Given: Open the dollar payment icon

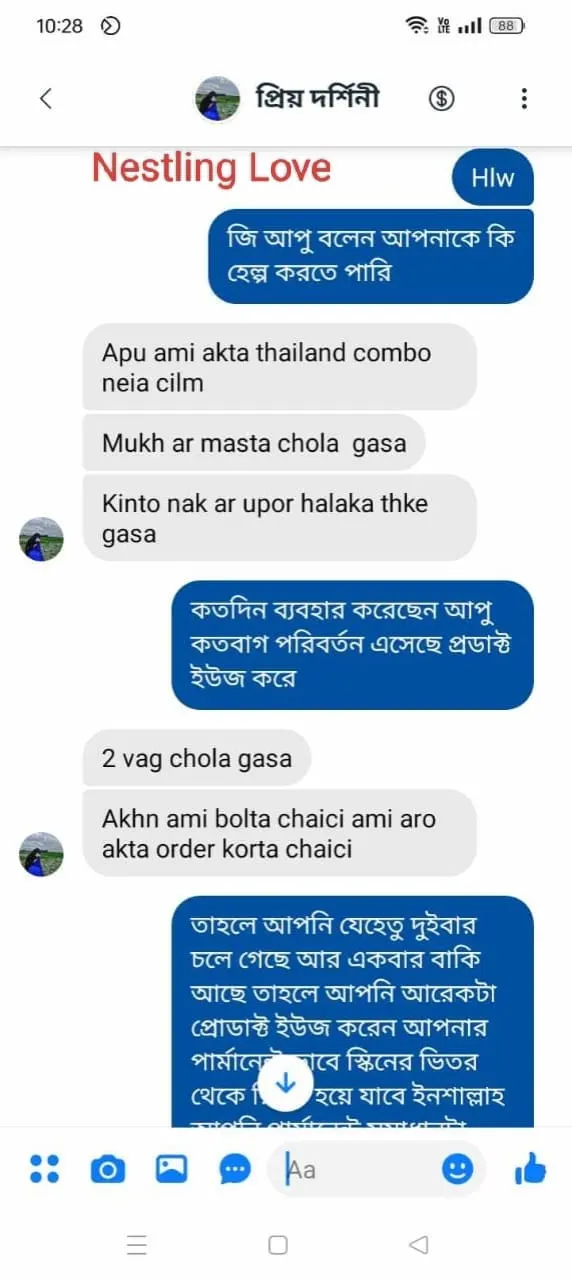Looking at the screenshot, I should coord(441,98).
